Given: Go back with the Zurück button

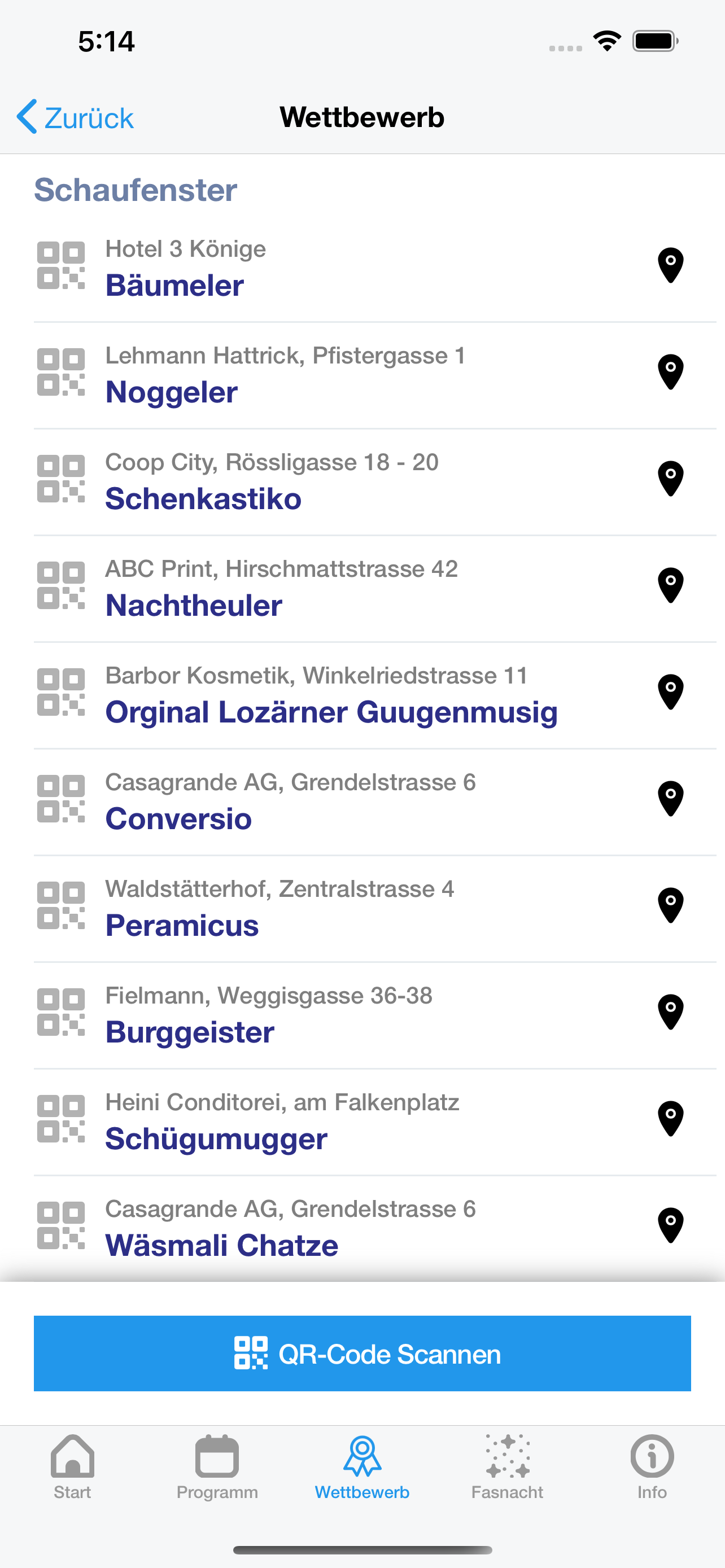Looking at the screenshot, I should (75, 117).
